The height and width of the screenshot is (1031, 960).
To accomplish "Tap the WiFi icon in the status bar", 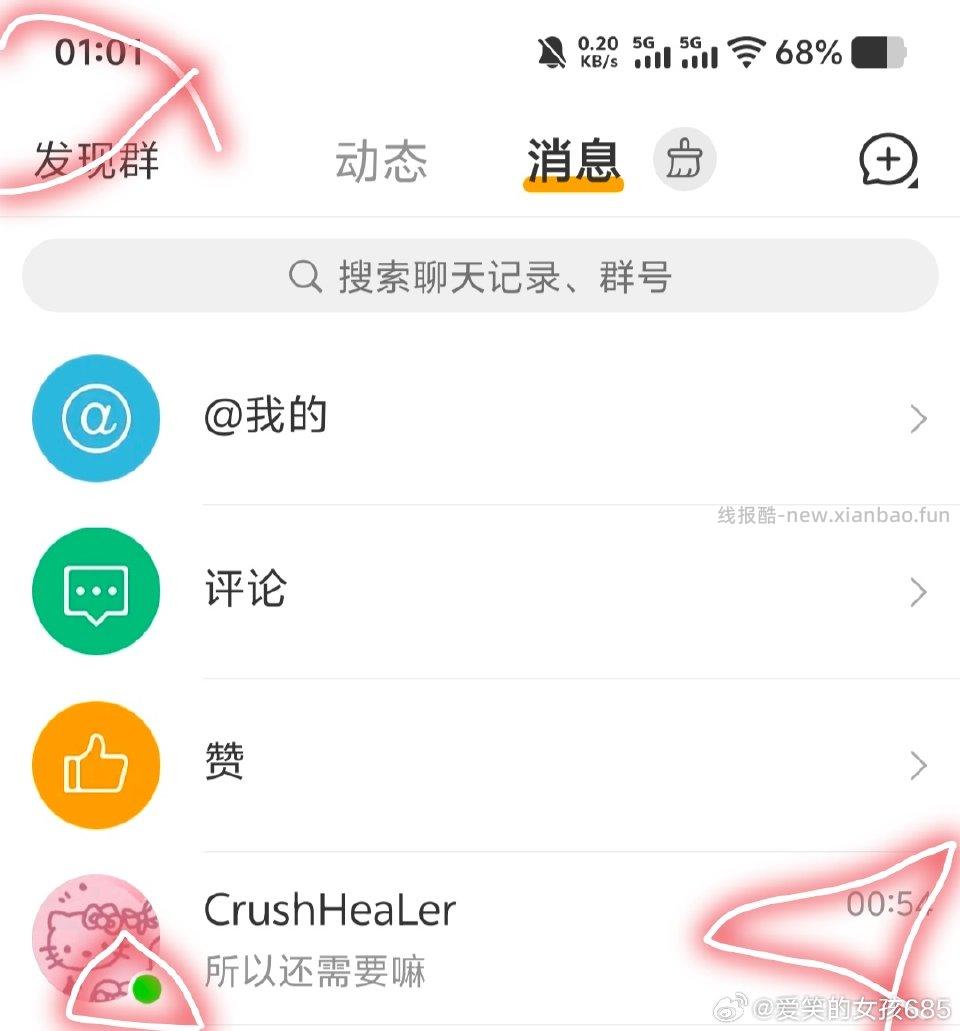I will (x=748, y=52).
